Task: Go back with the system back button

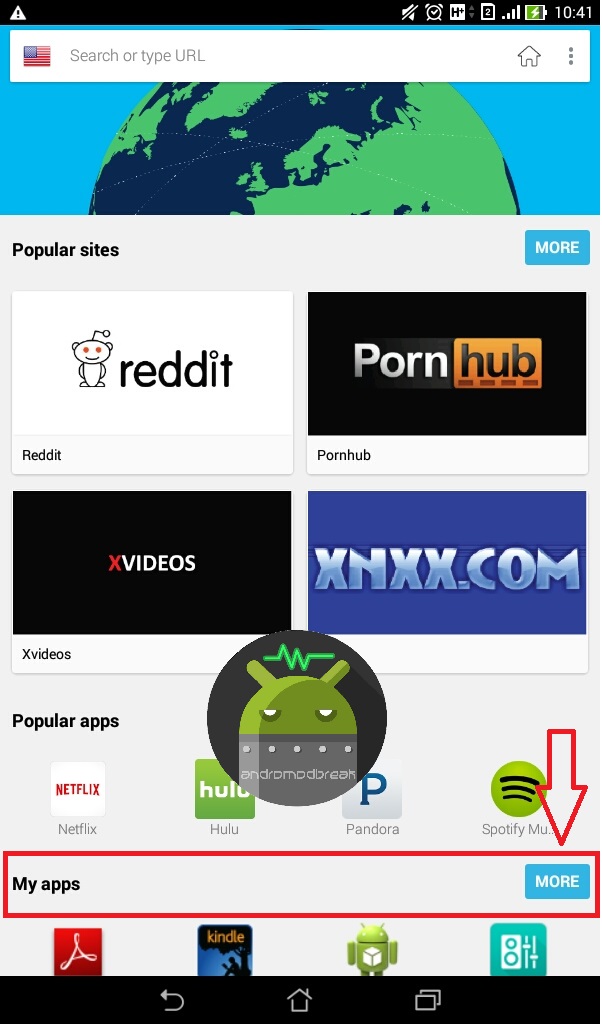Action: pos(172,999)
